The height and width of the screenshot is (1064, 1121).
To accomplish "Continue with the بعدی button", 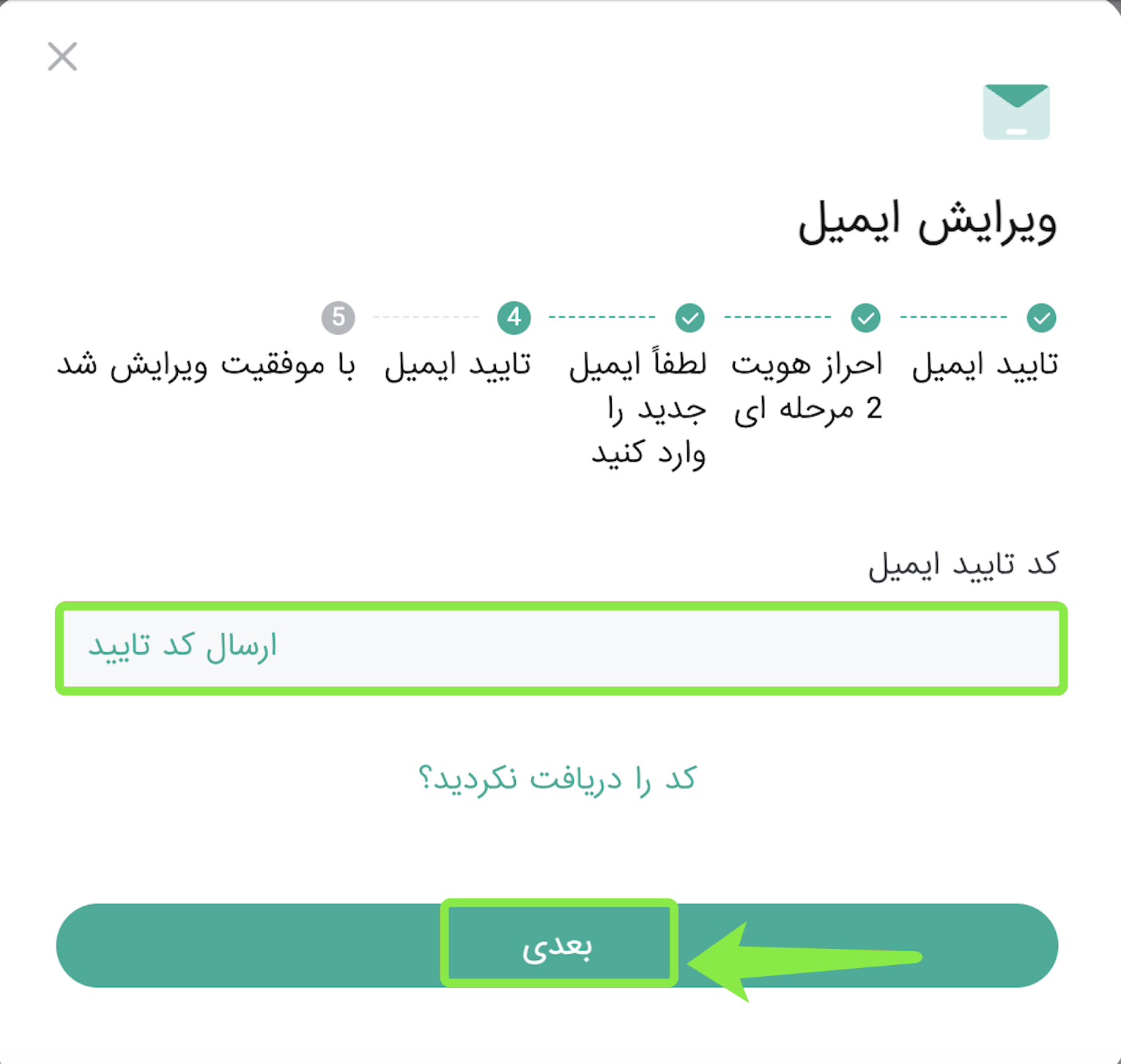I will tap(557, 945).
